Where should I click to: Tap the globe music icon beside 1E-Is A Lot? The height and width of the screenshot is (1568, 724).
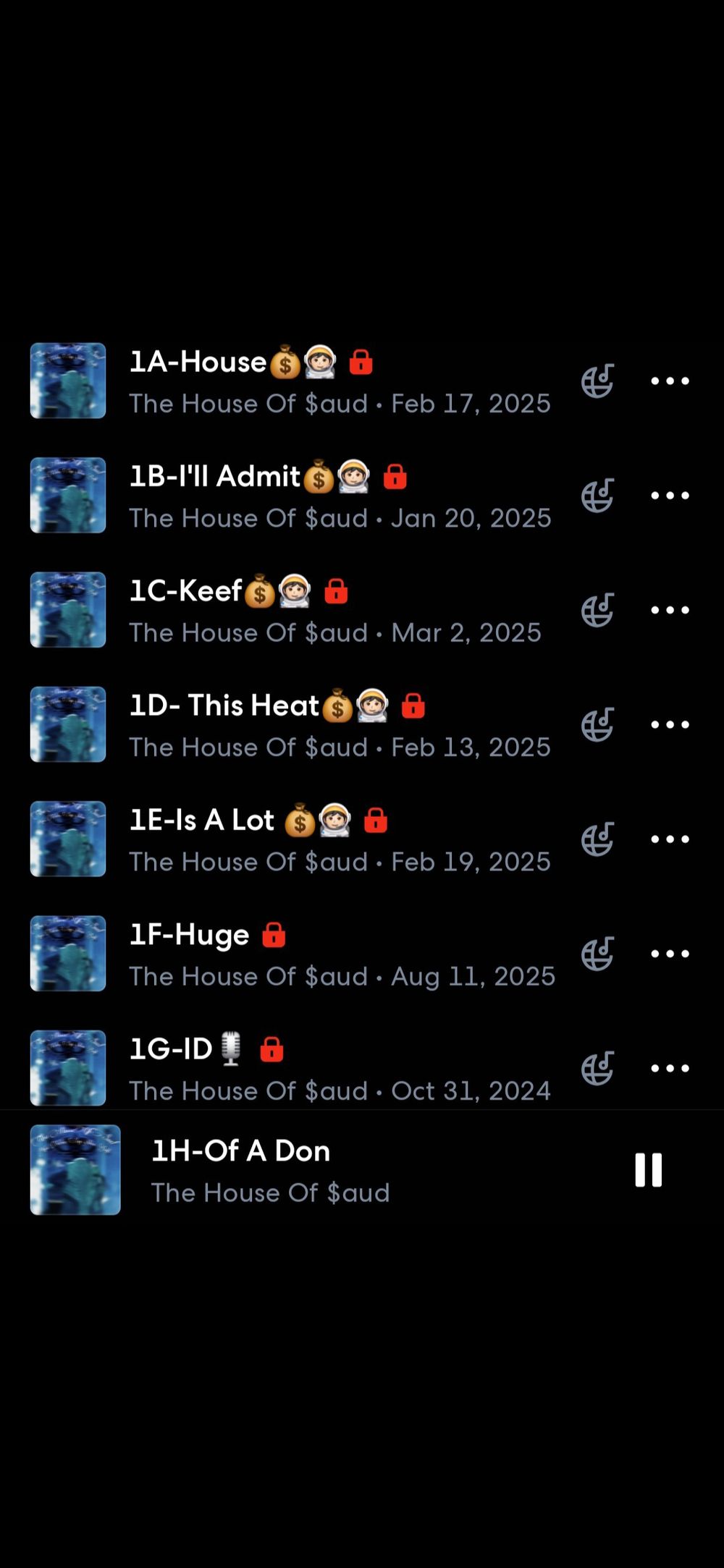tap(598, 839)
